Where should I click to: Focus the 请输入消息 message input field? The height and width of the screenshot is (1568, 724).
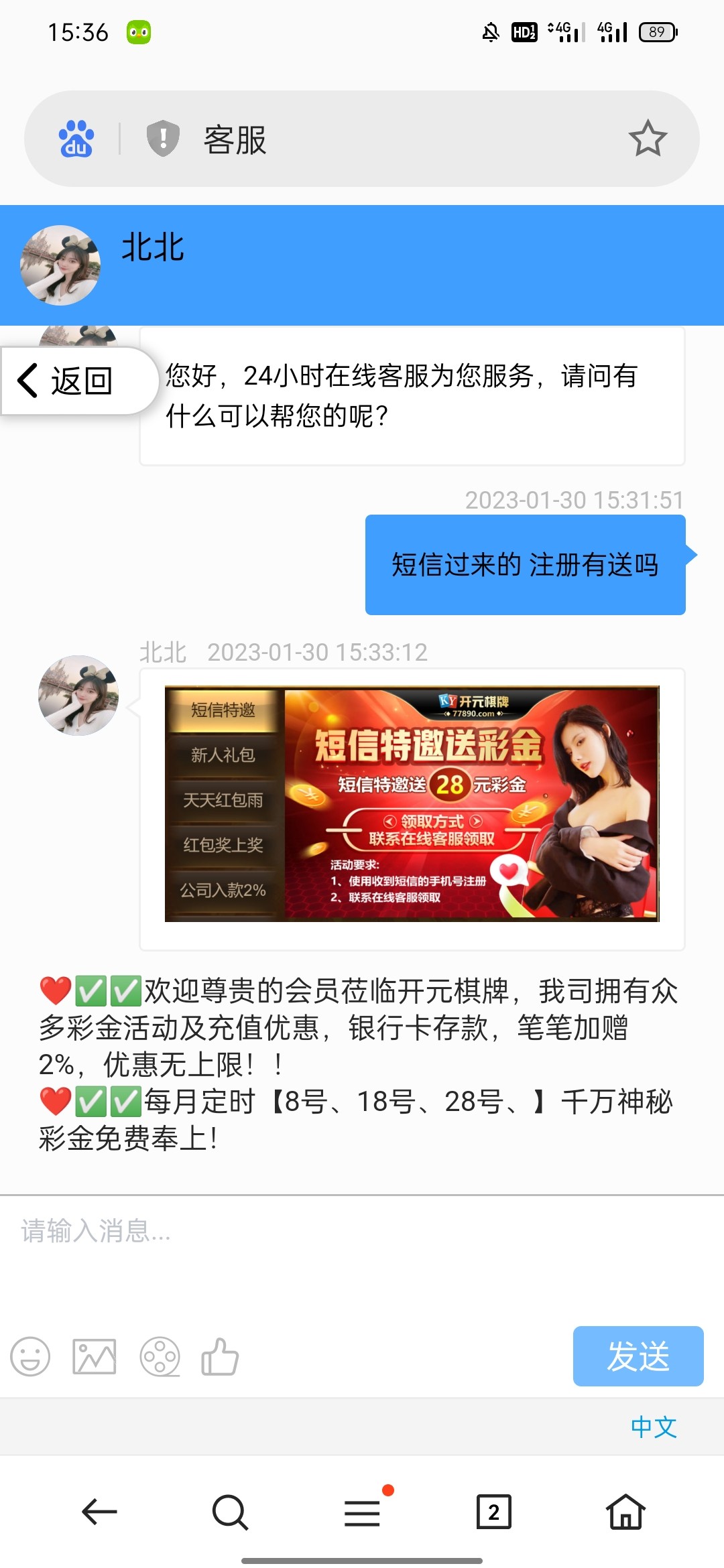pyautogui.click(x=362, y=1246)
